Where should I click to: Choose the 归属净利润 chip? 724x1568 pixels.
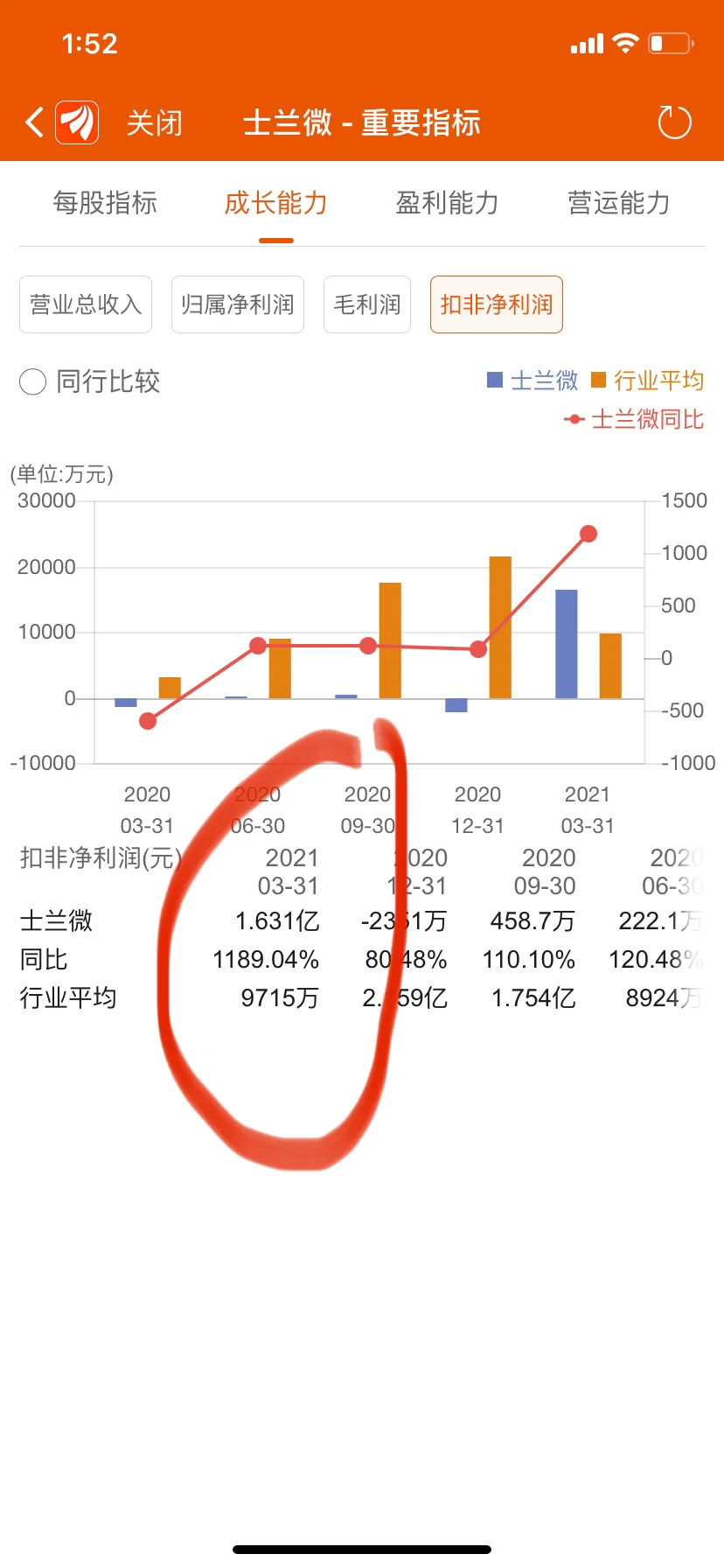(238, 304)
